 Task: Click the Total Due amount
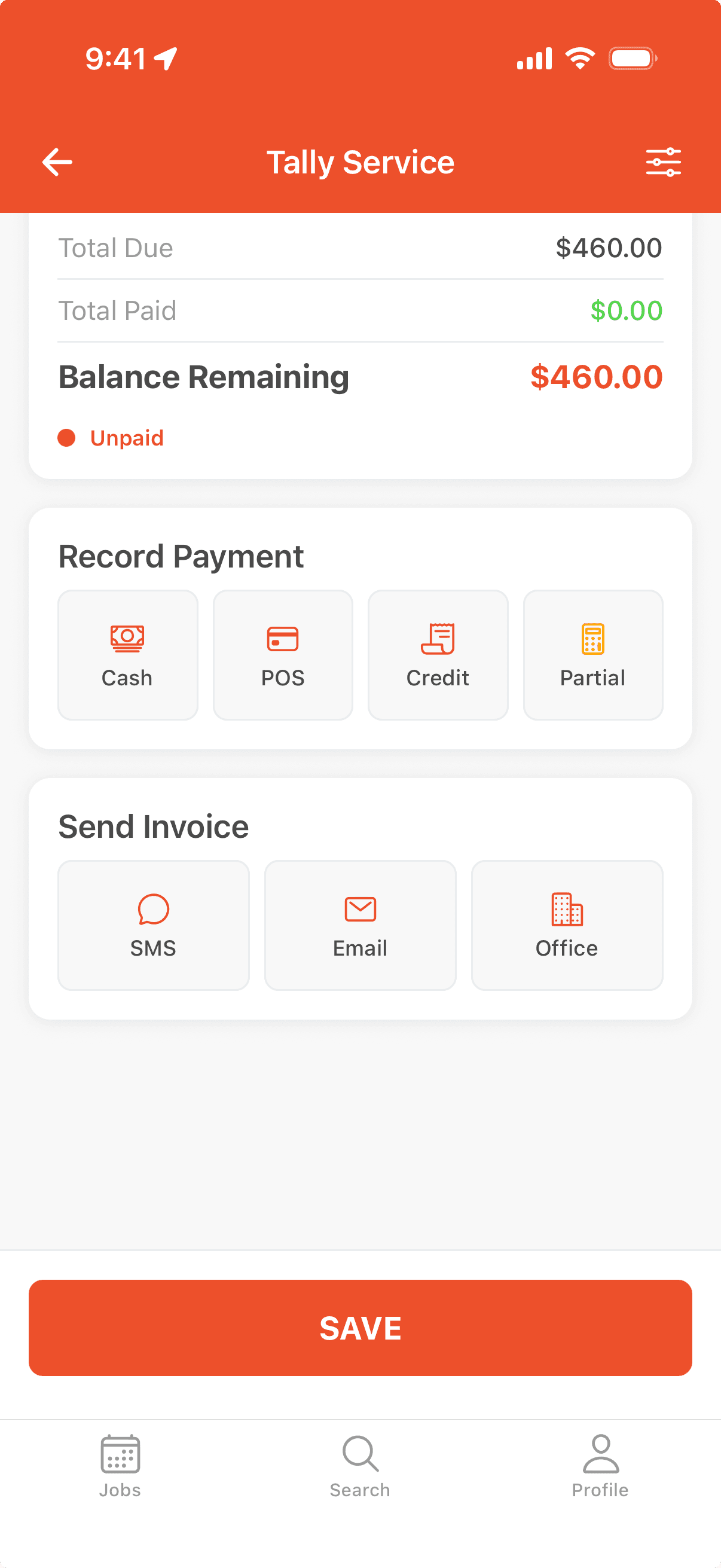[608, 247]
